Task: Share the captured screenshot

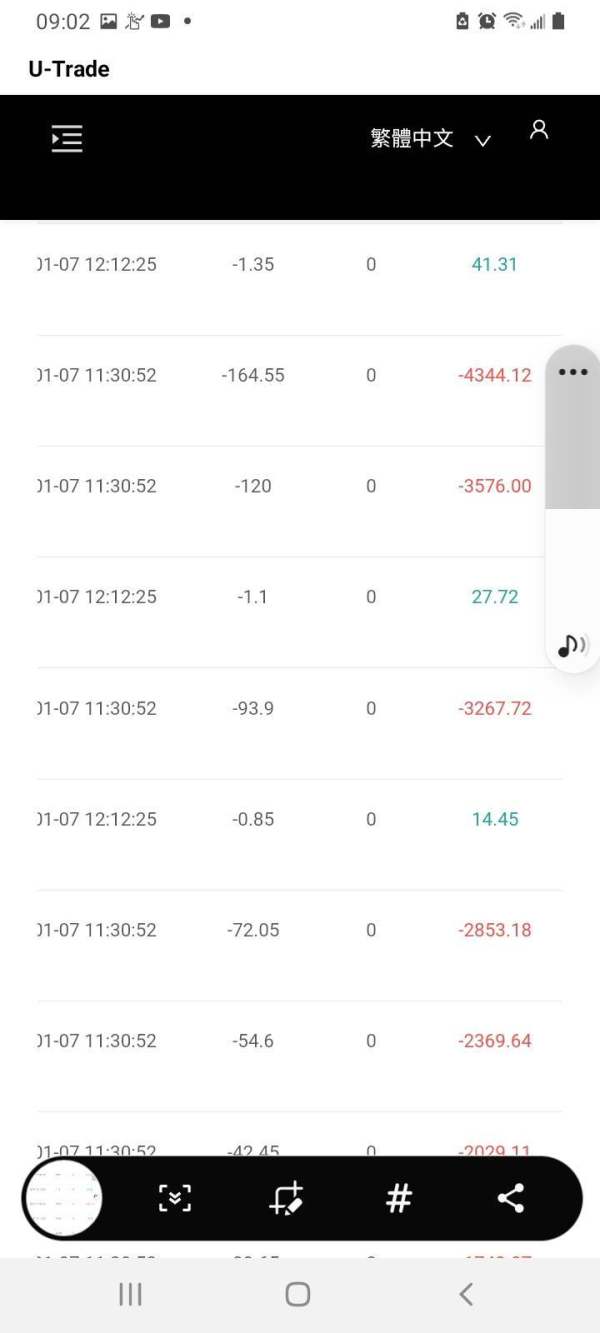Action: (511, 1198)
